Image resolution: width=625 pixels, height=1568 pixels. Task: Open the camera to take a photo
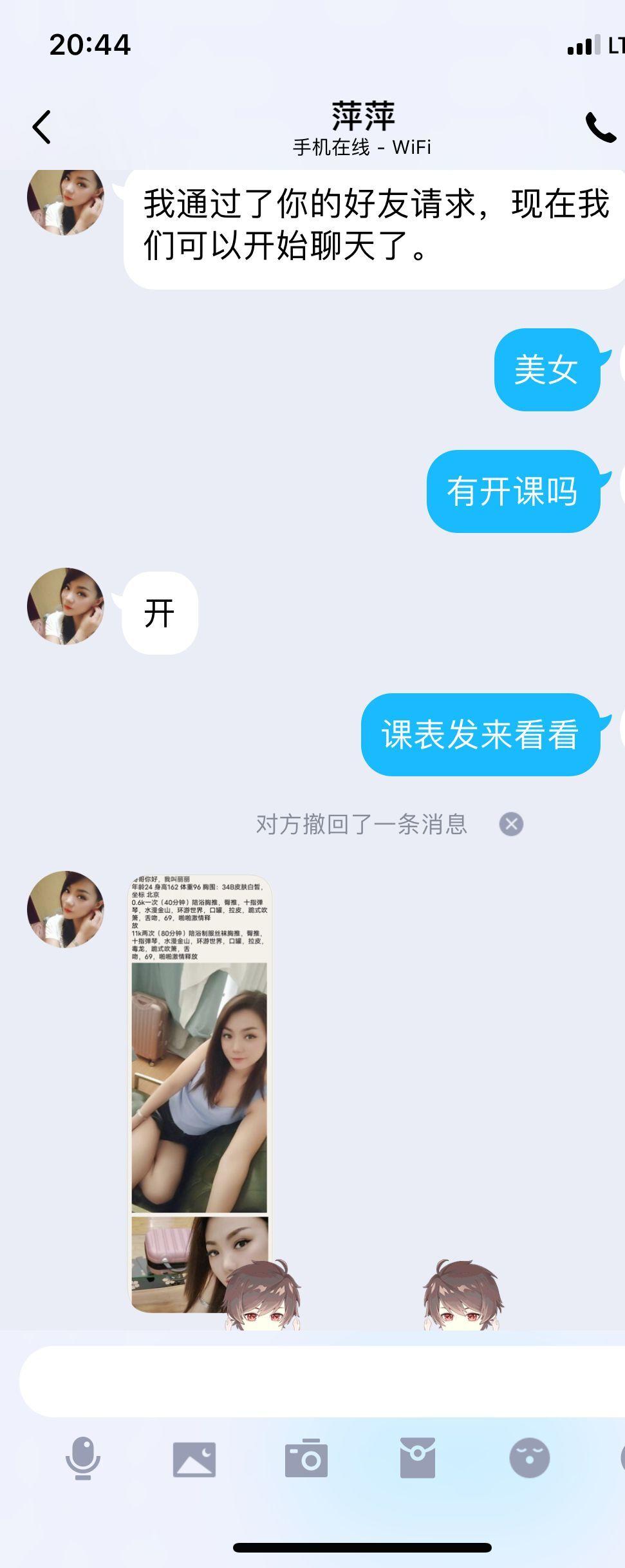click(306, 1459)
